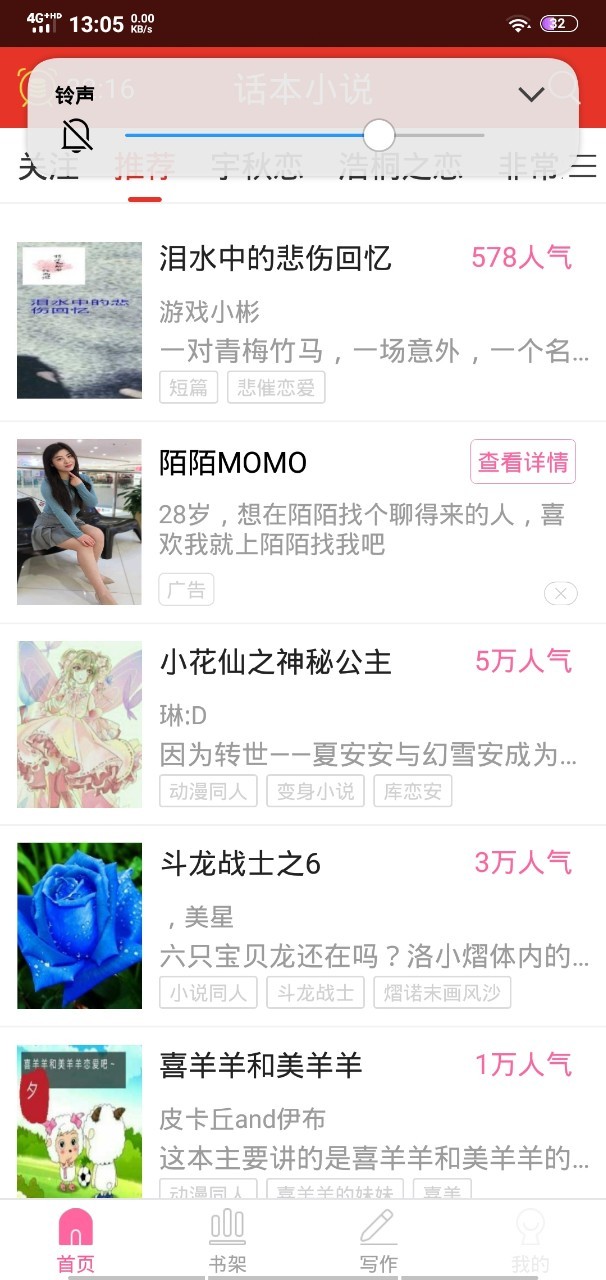Dismiss the 陌陌MOMO advertisement
The height and width of the screenshot is (1280, 606).
[x=561, y=594]
